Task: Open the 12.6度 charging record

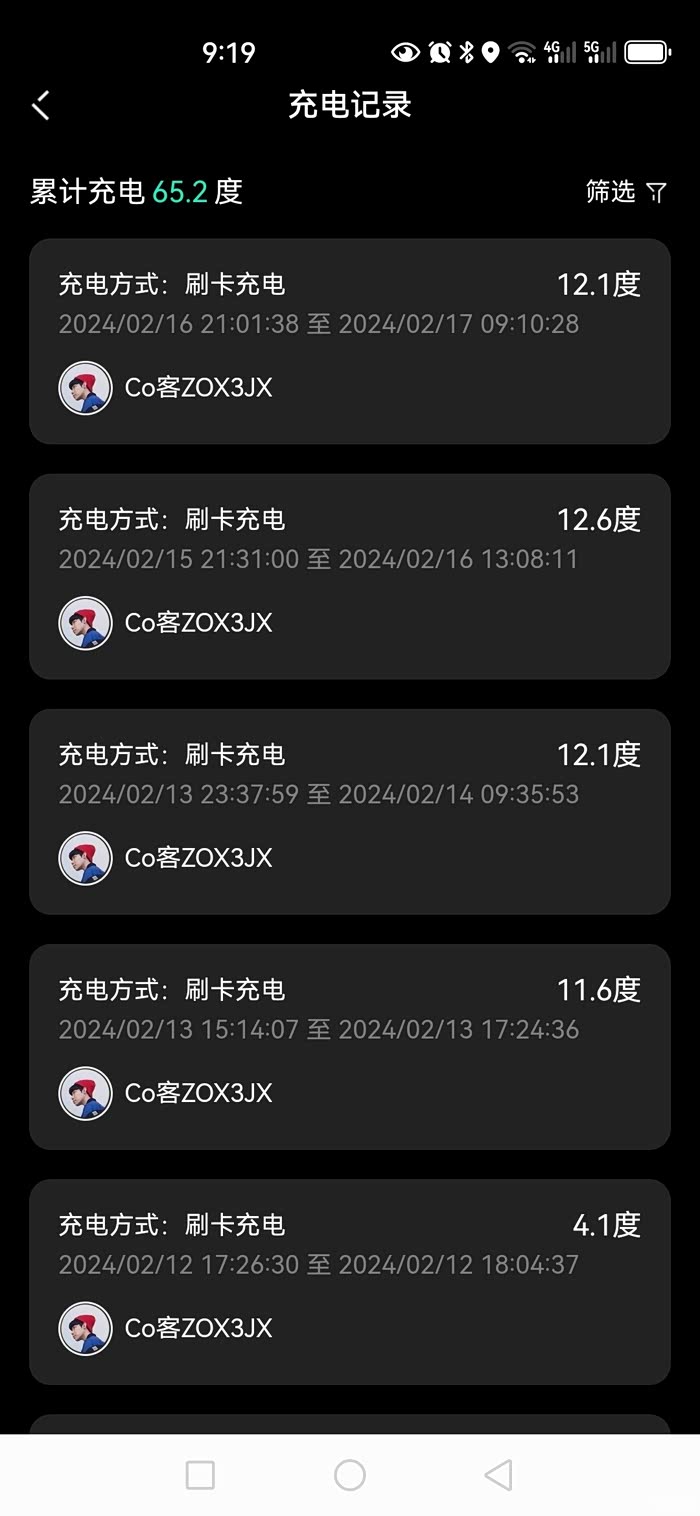Action: pyautogui.click(x=349, y=576)
